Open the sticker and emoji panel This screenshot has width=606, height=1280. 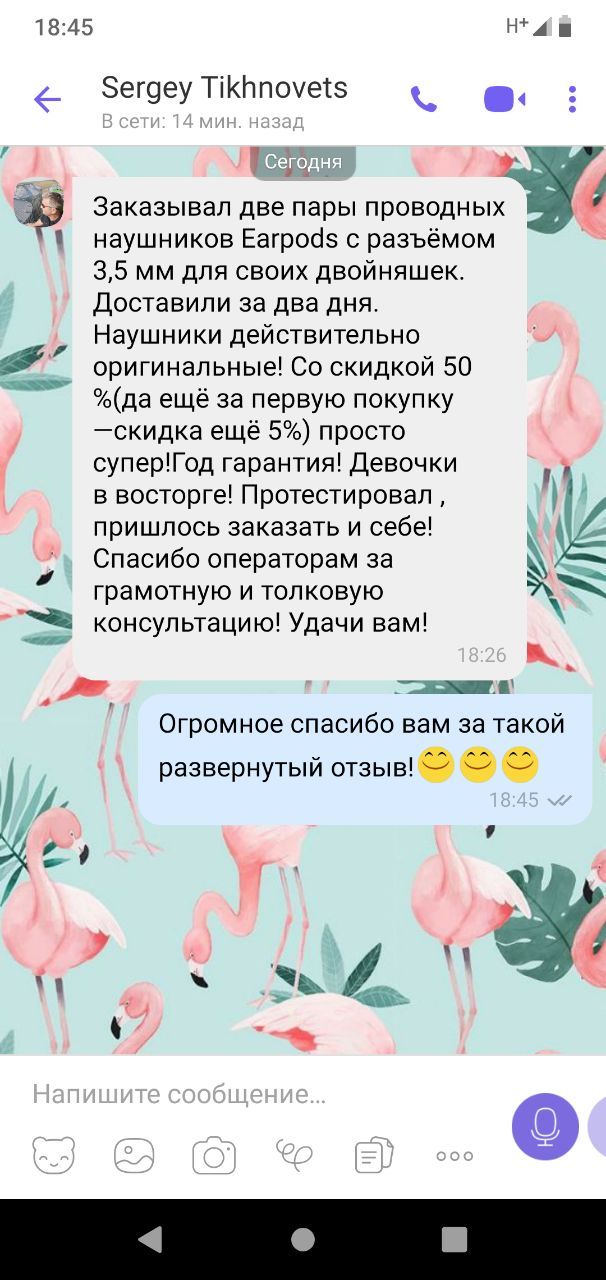pos(54,1155)
